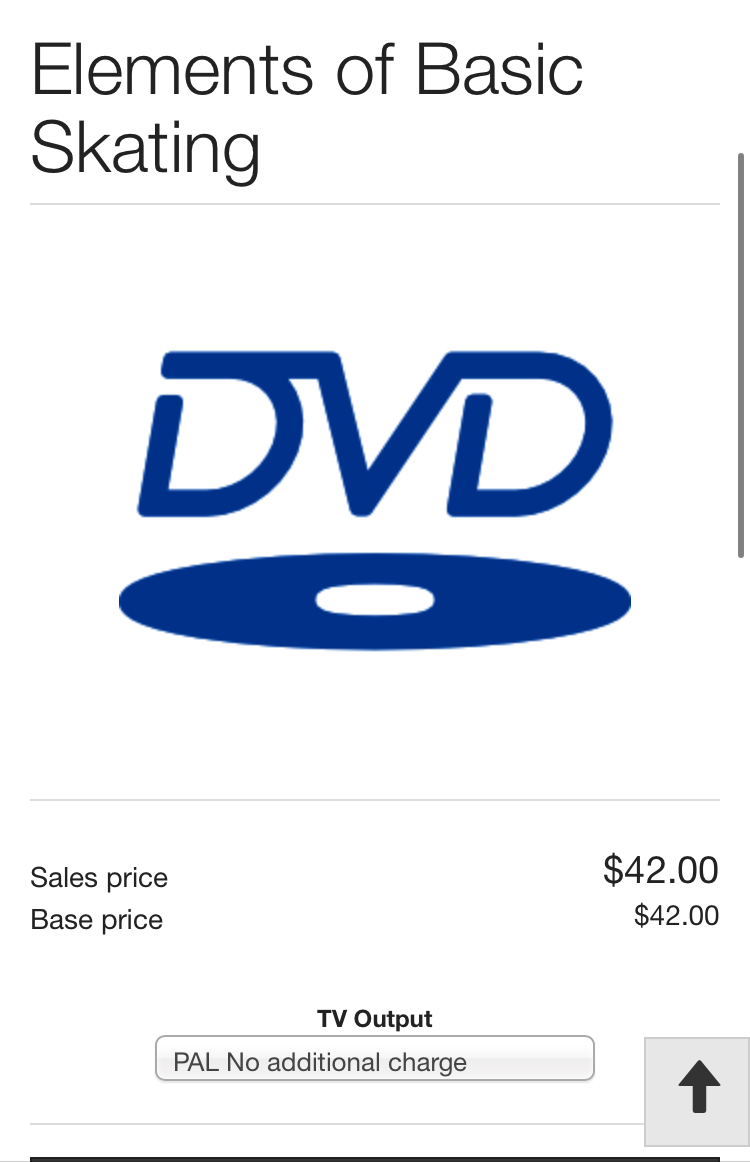Open the DVD product image
The image size is (750, 1162).
pyautogui.click(x=374, y=500)
